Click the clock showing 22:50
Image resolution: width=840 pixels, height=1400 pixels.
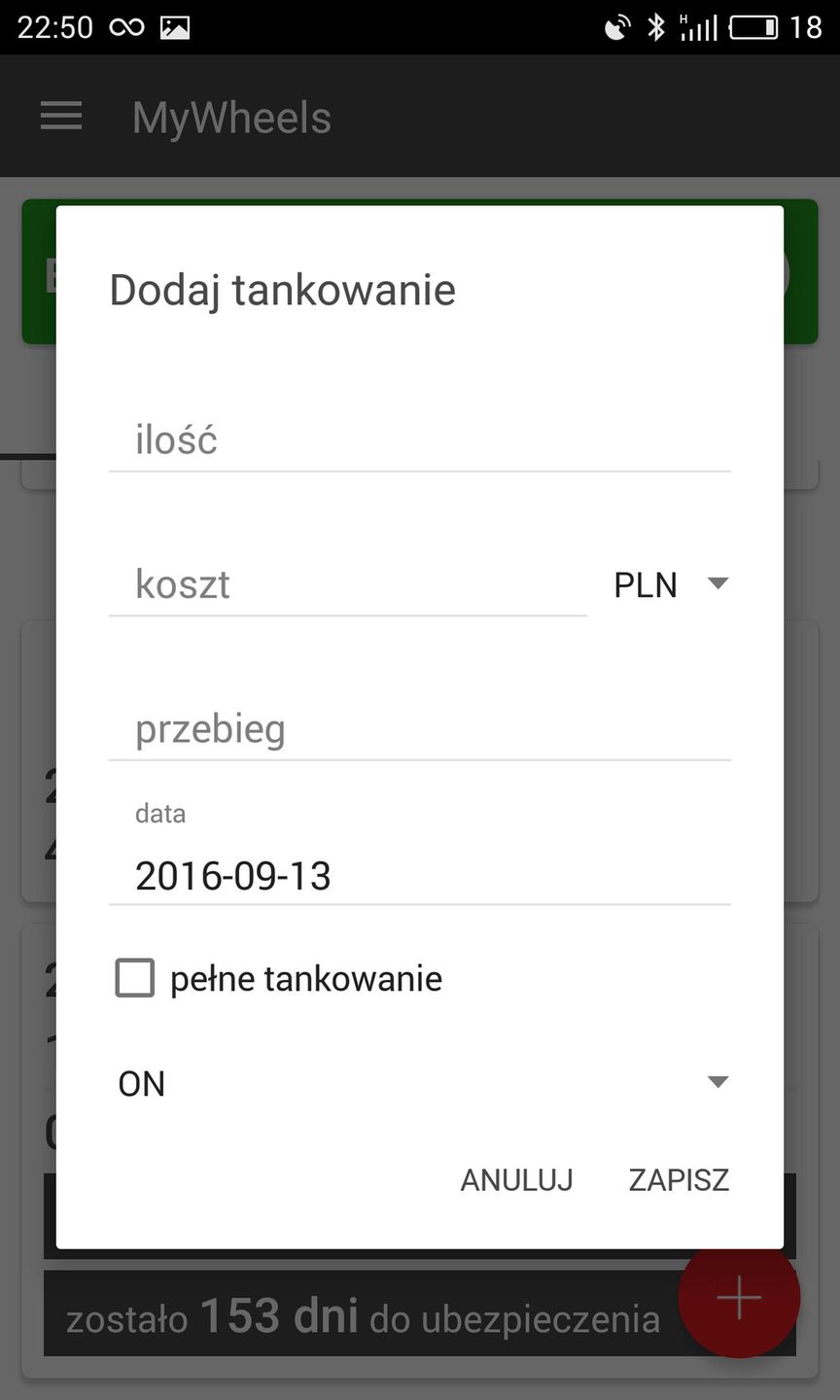click(x=54, y=27)
